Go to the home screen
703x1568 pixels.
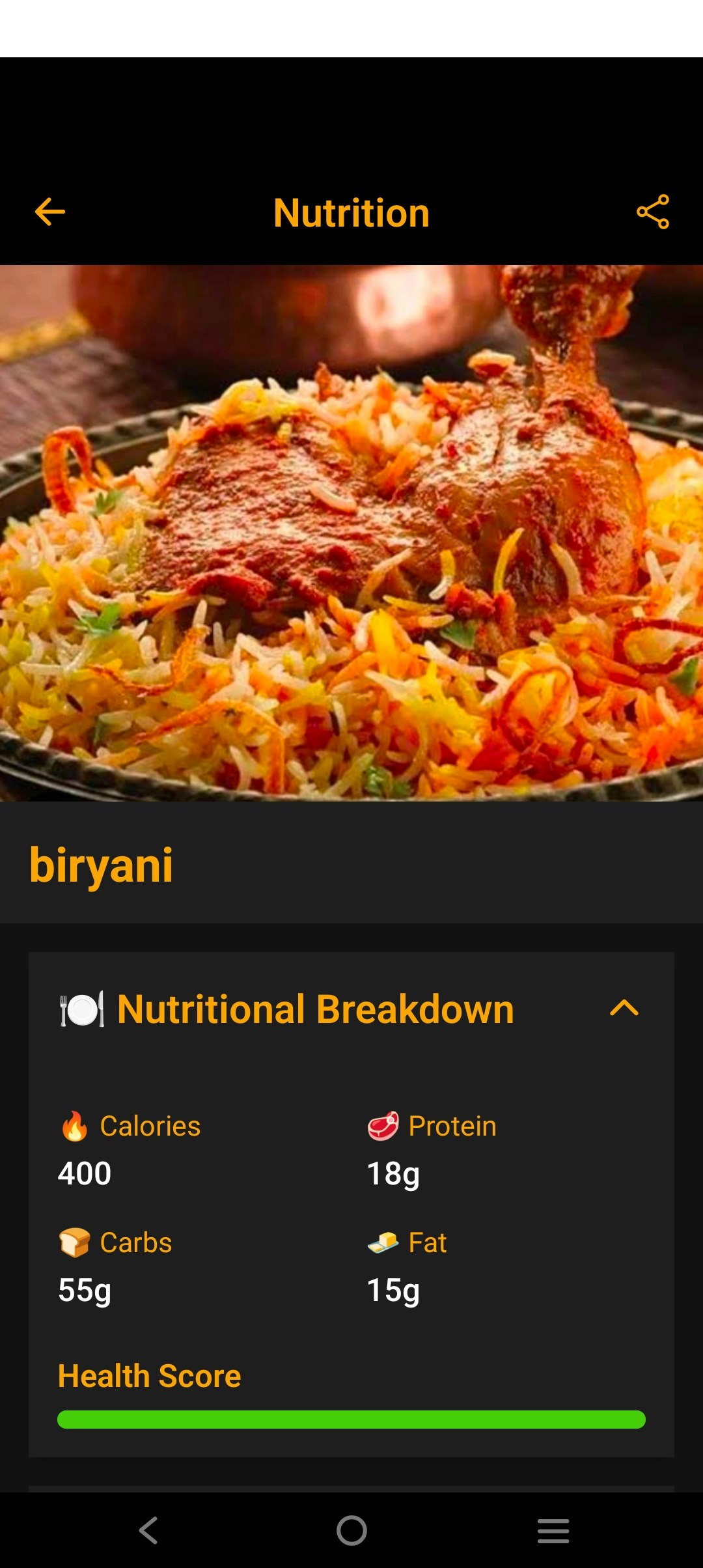pos(351,1530)
